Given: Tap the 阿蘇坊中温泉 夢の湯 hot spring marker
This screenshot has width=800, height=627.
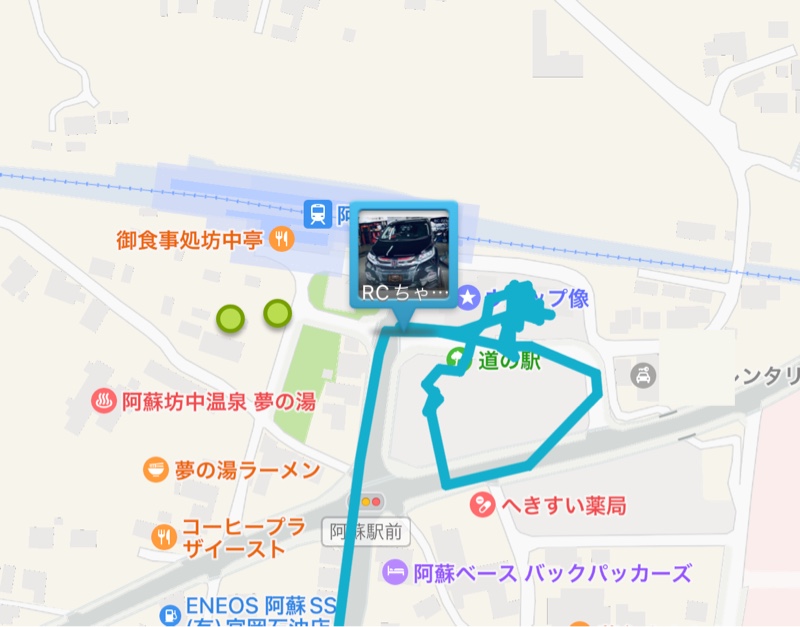Looking at the screenshot, I should [102, 402].
